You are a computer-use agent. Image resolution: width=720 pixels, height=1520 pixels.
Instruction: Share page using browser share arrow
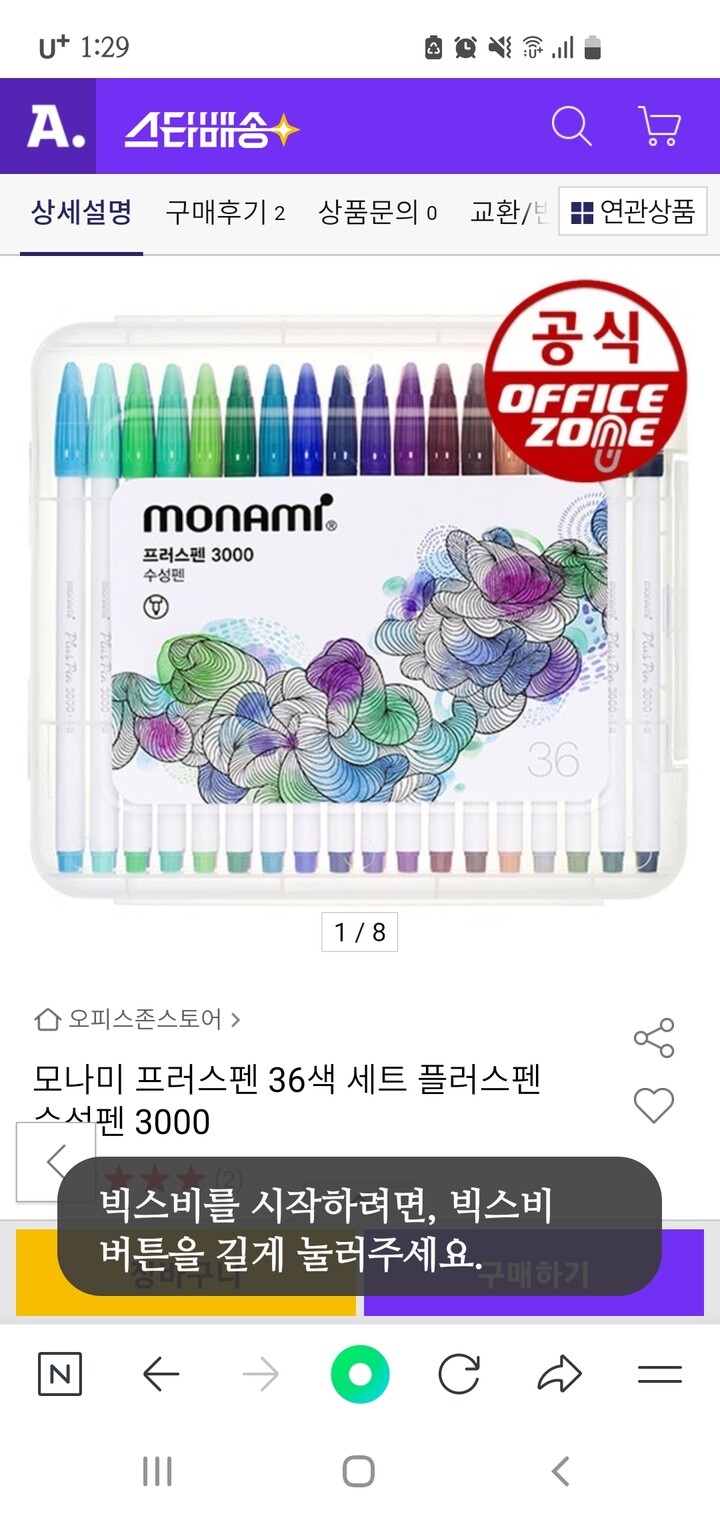point(559,1375)
